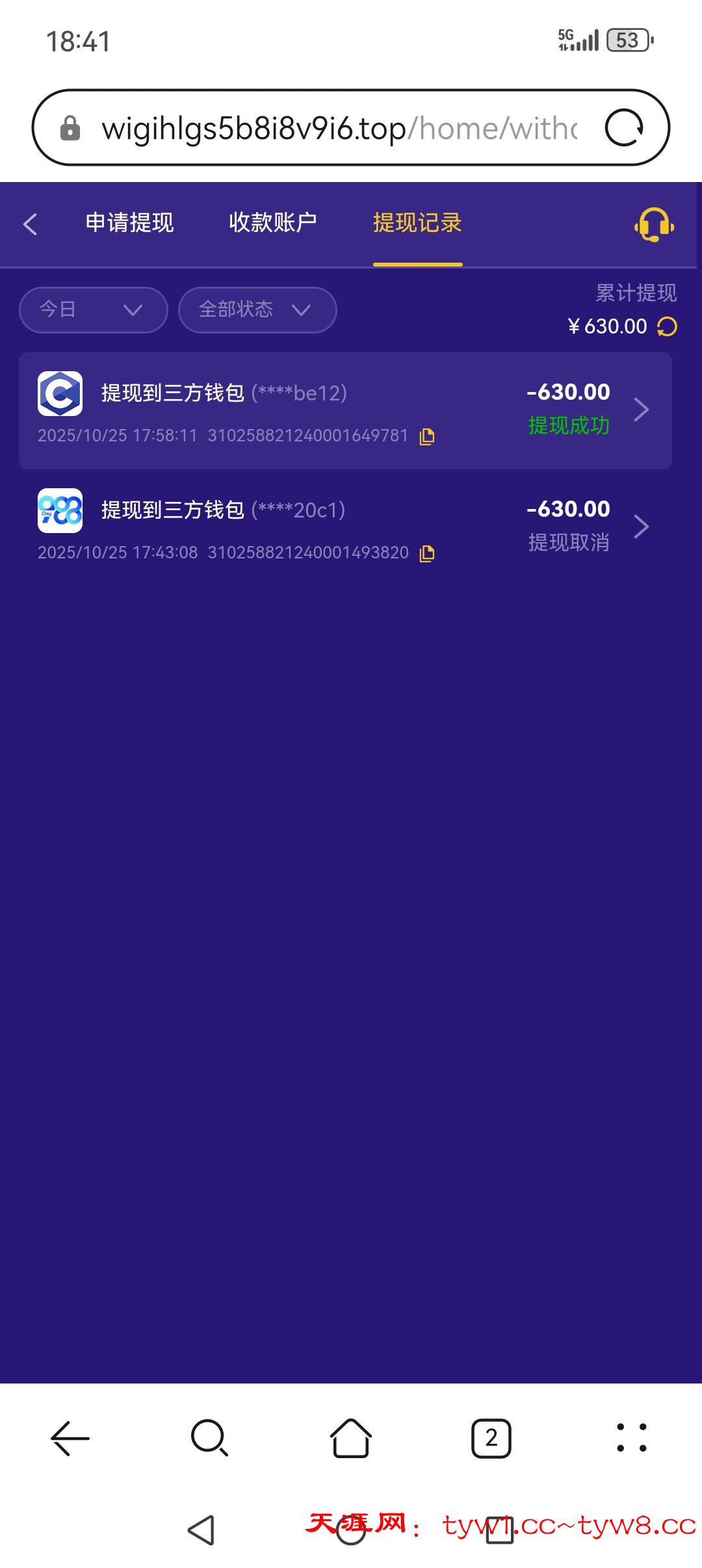
Task: Go to the browser home page
Action: click(x=351, y=1438)
